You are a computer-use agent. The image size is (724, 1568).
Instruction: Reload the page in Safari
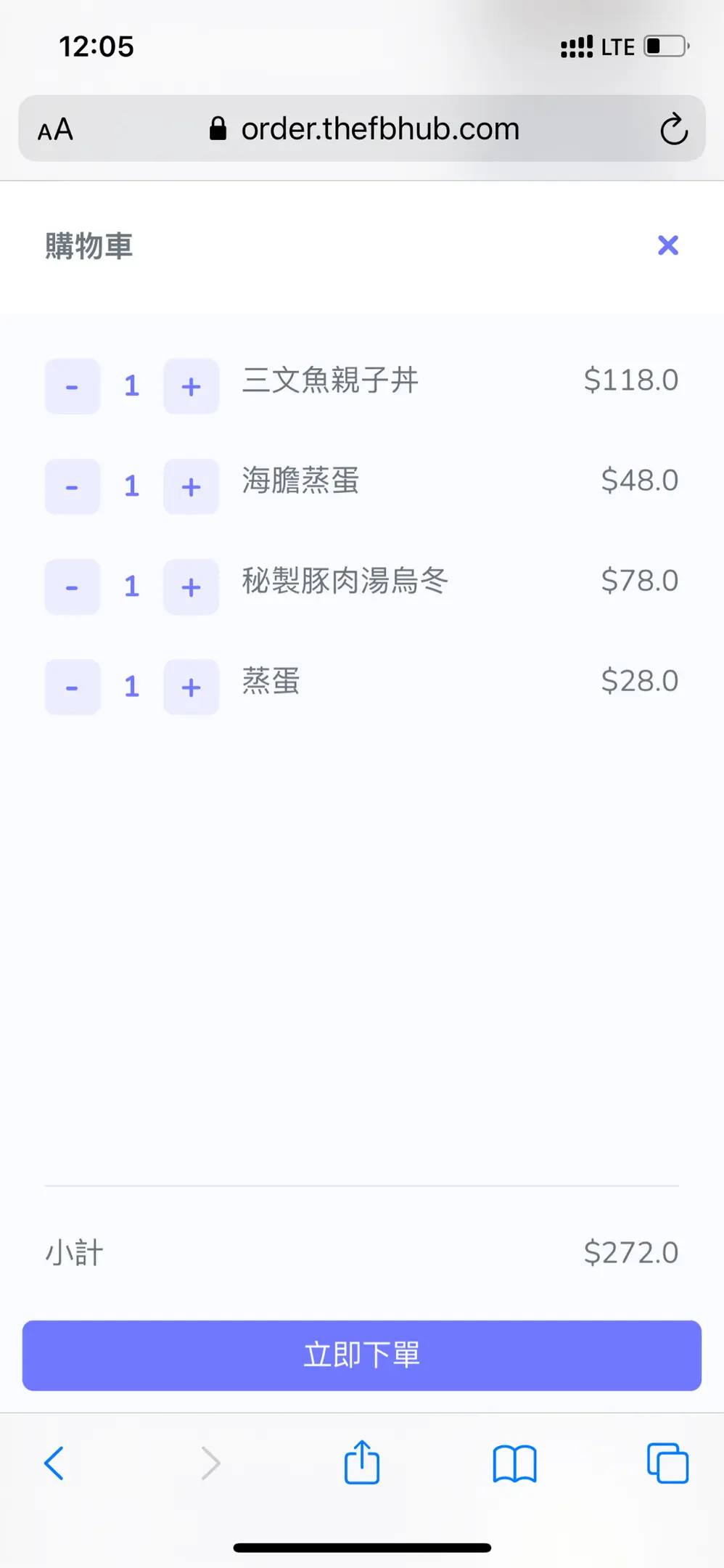tap(673, 129)
